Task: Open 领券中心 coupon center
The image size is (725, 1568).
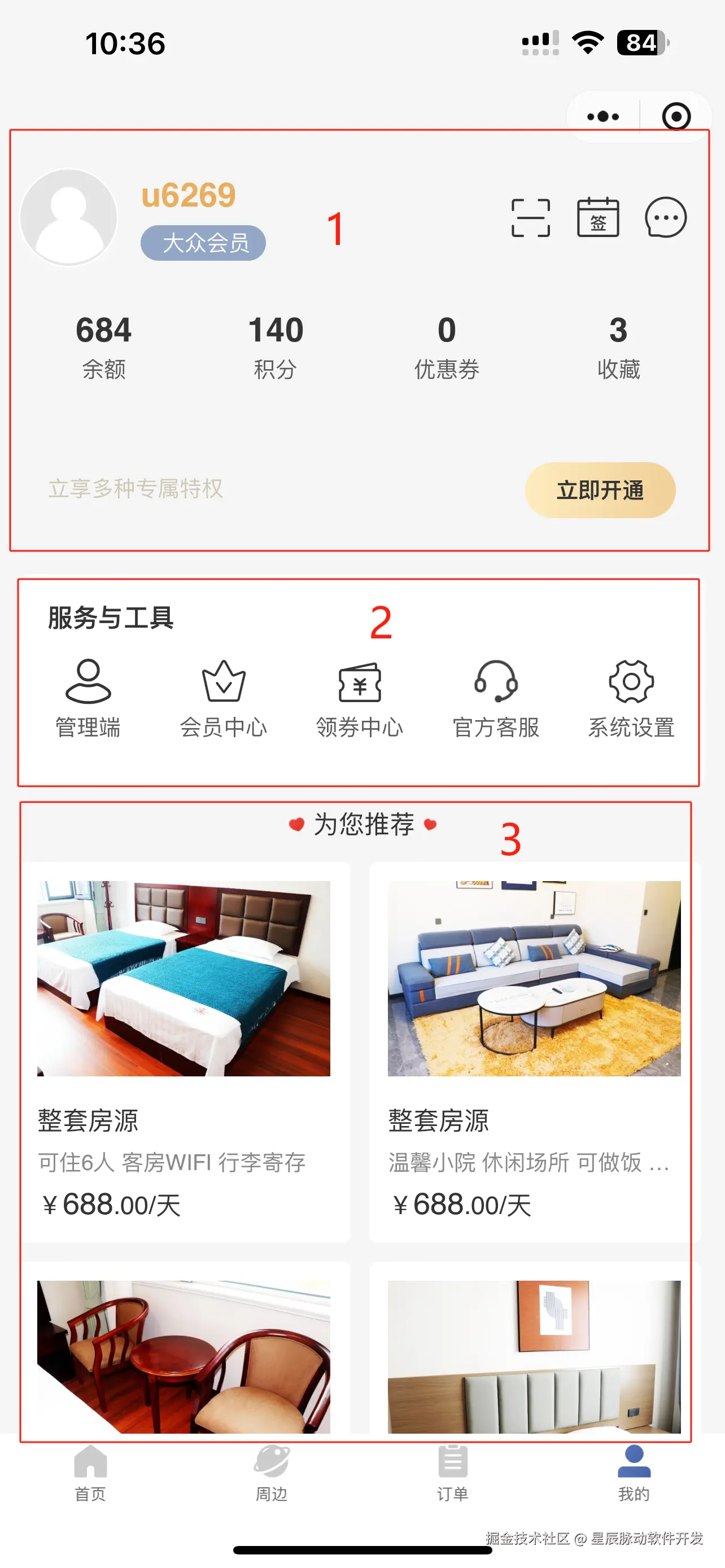Action: point(360,698)
